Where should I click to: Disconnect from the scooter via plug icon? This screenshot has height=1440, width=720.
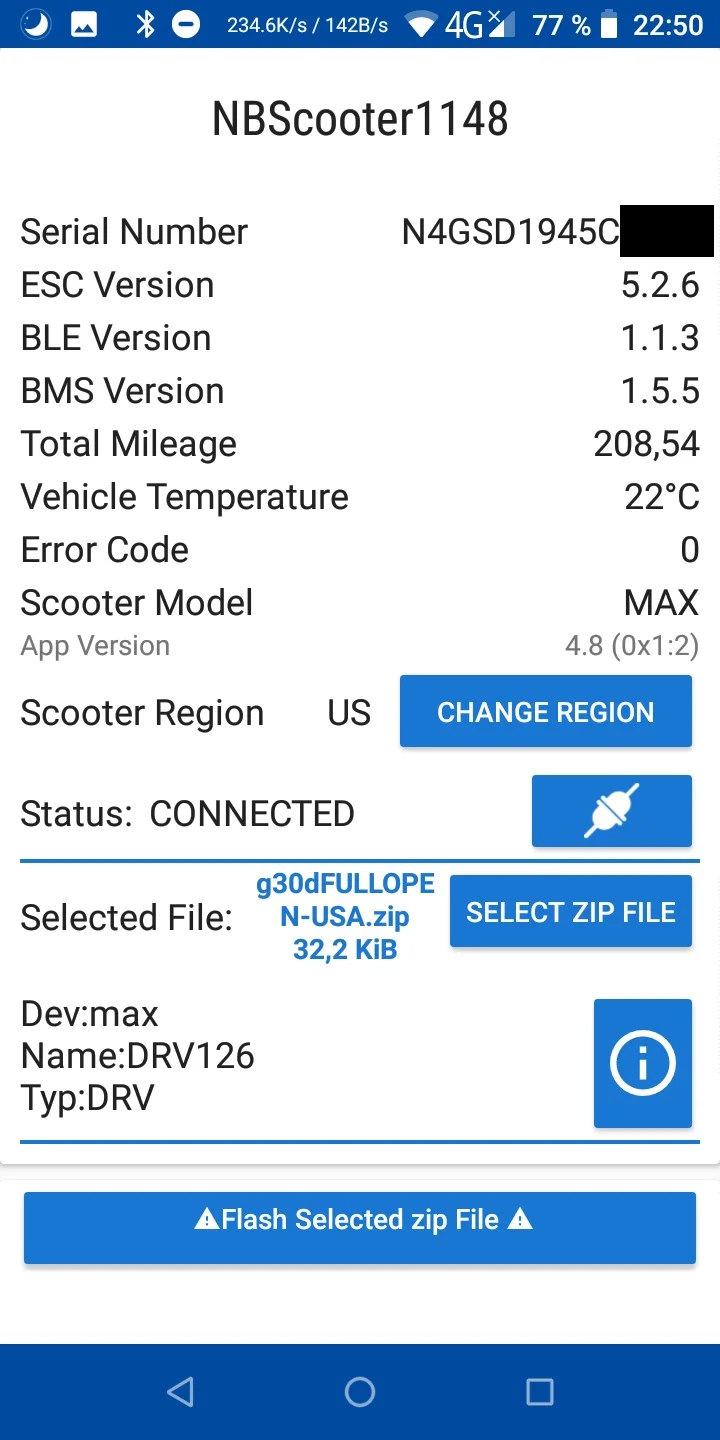click(x=611, y=811)
